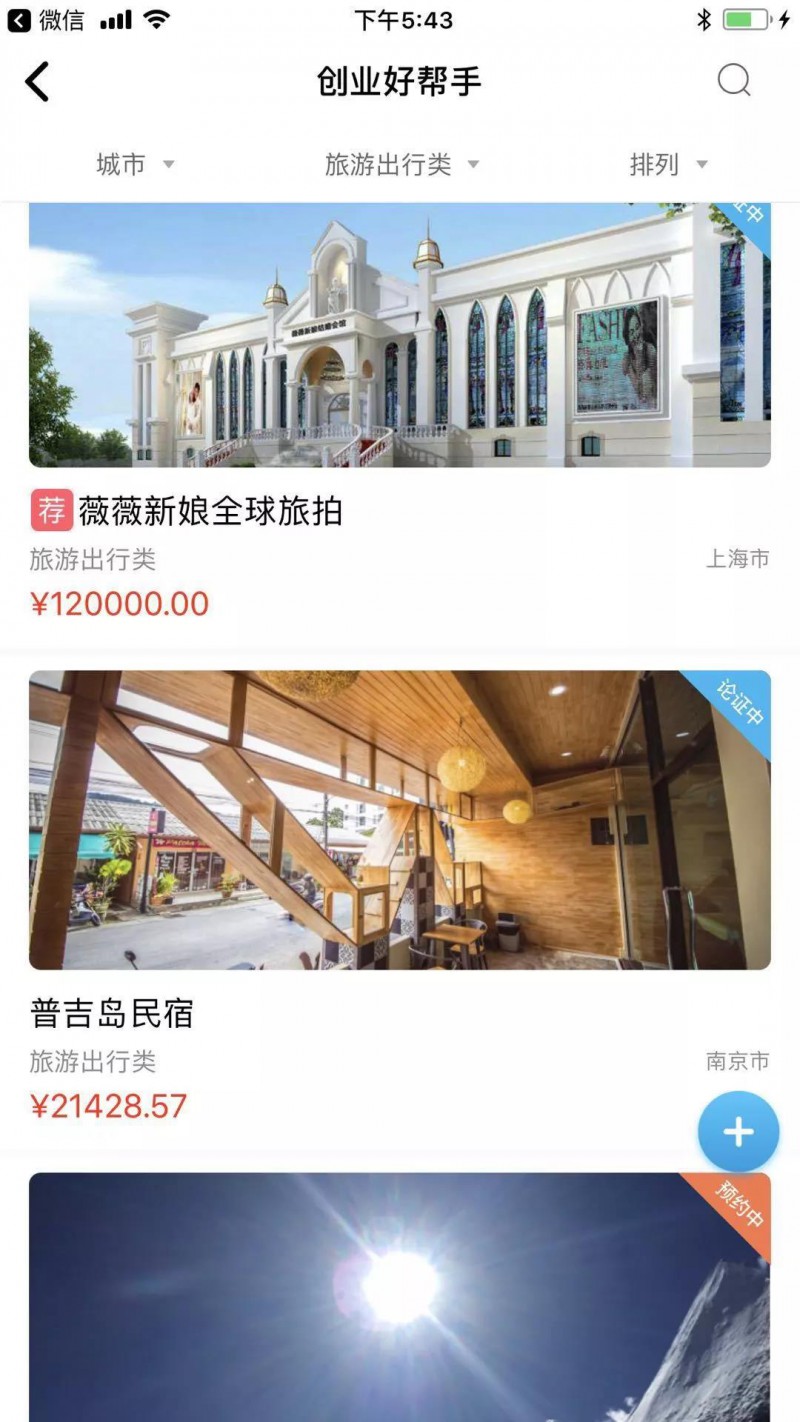Image resolution: width=800 pixels, height=1422 pixels.
Task: Tap the blue plus floating button
Action: pos(738,1132)
